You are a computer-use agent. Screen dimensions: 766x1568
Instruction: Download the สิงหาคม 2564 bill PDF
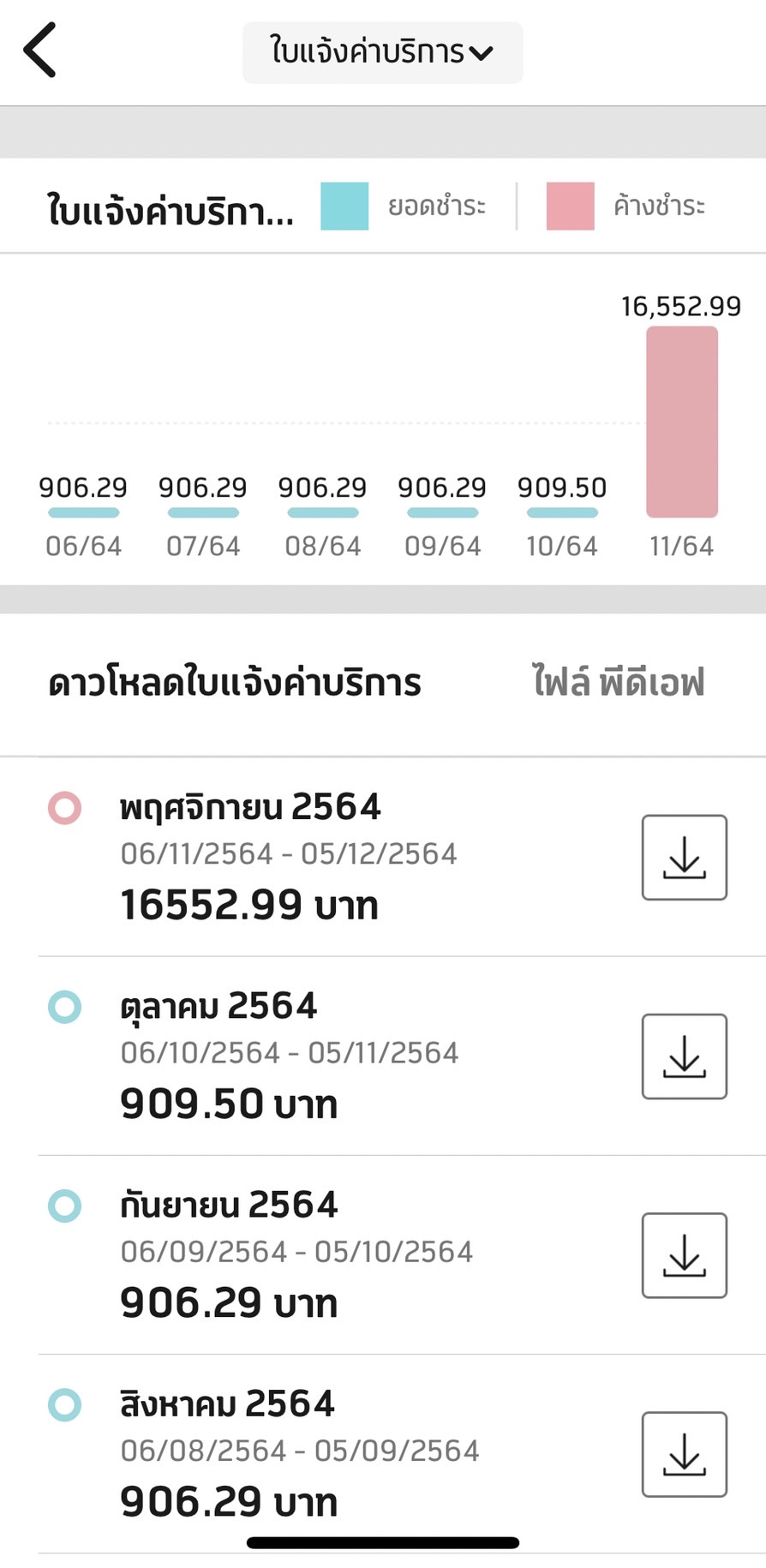(684, 1453)
